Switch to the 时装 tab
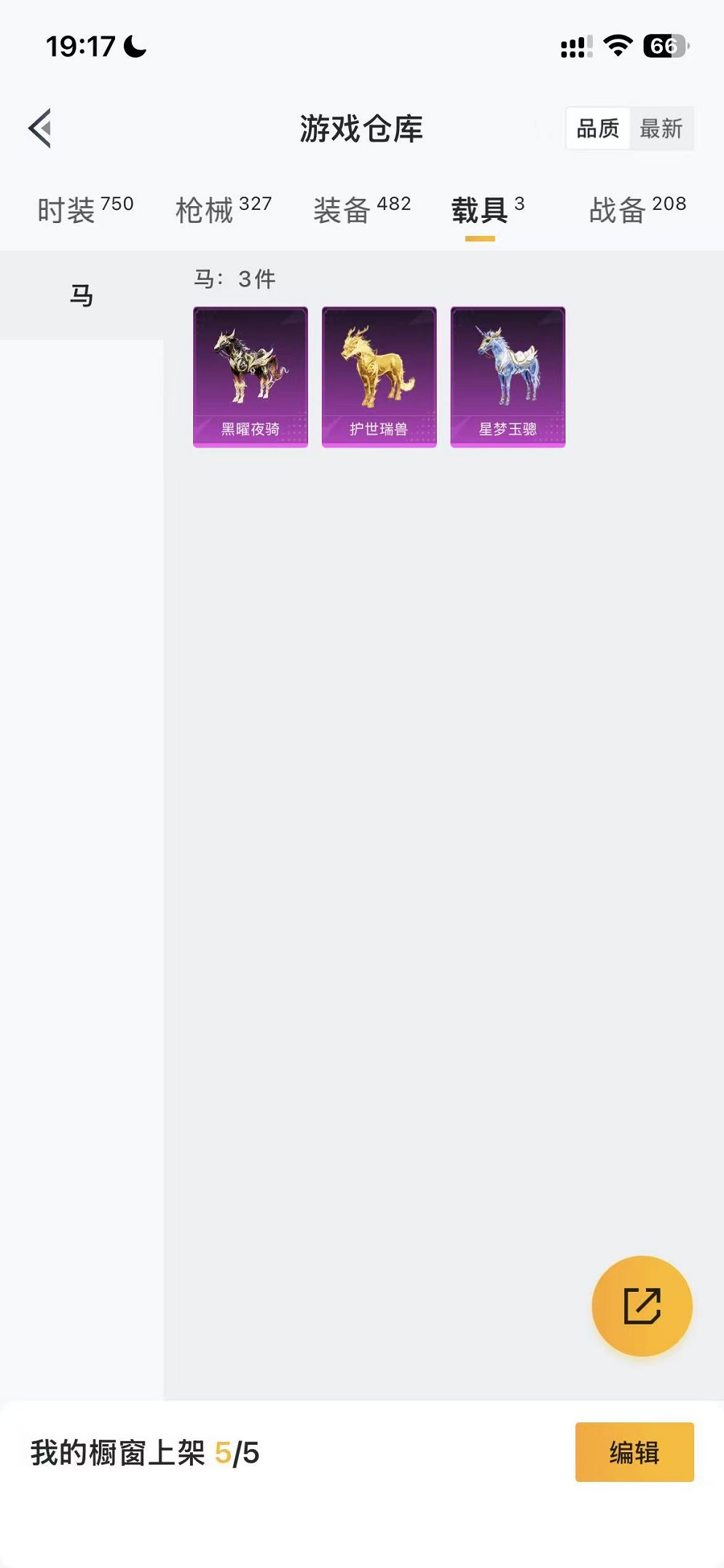The width and height of the screenshot is (724, 1568). 84,210
